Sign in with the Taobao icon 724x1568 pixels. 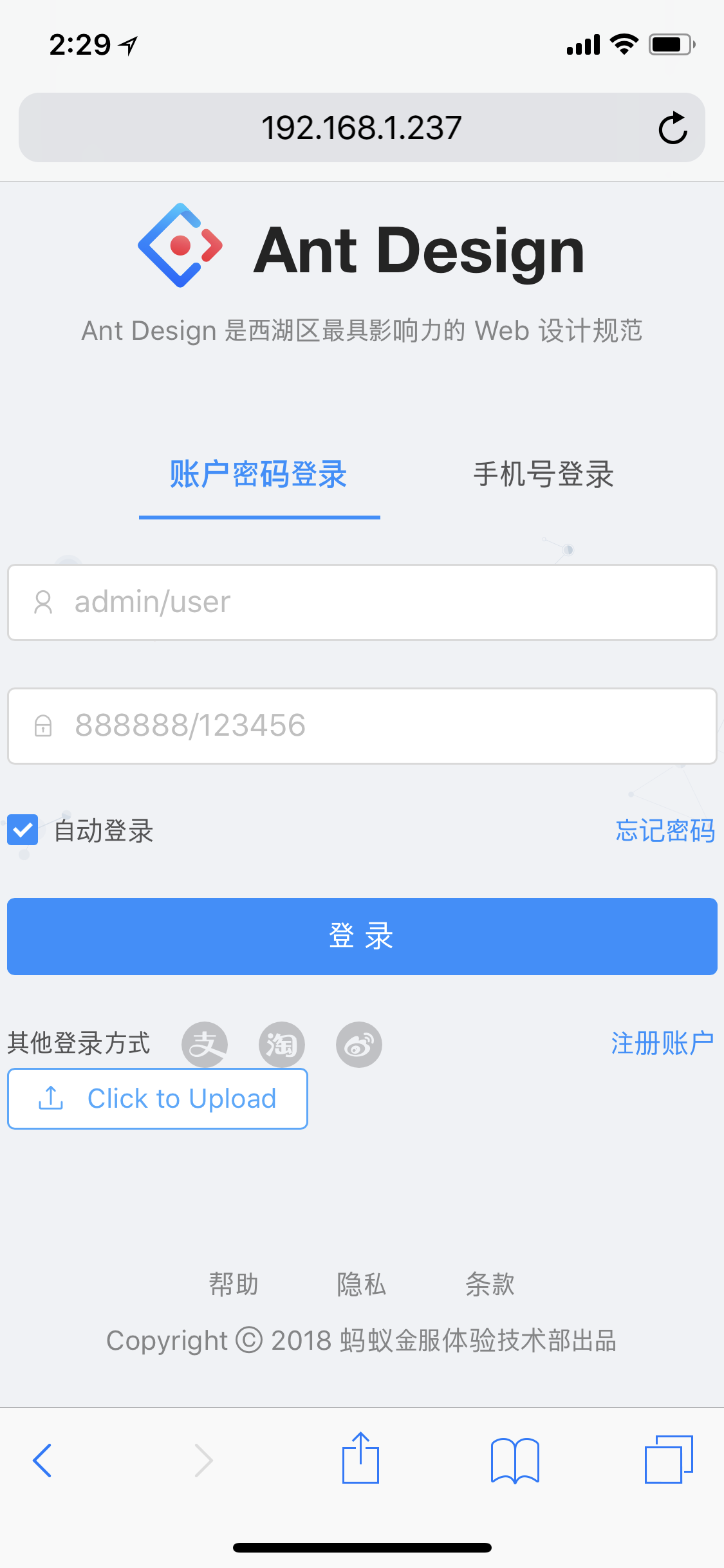[281, 1044]
